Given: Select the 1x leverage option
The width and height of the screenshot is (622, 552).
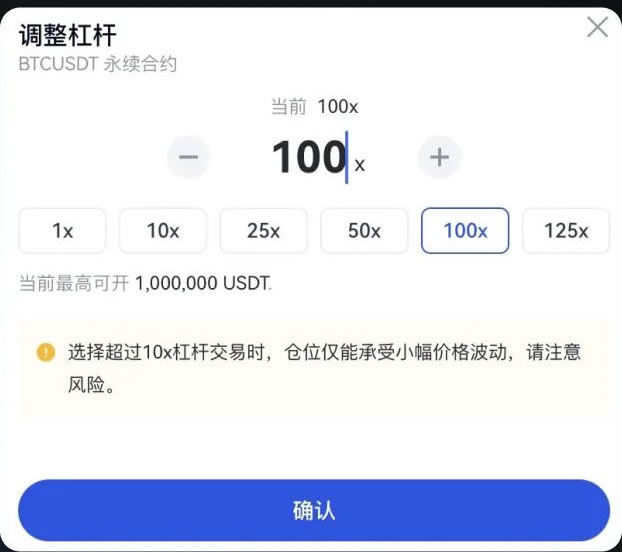Looking at the screenshot, I should click(x=63, y=231).
